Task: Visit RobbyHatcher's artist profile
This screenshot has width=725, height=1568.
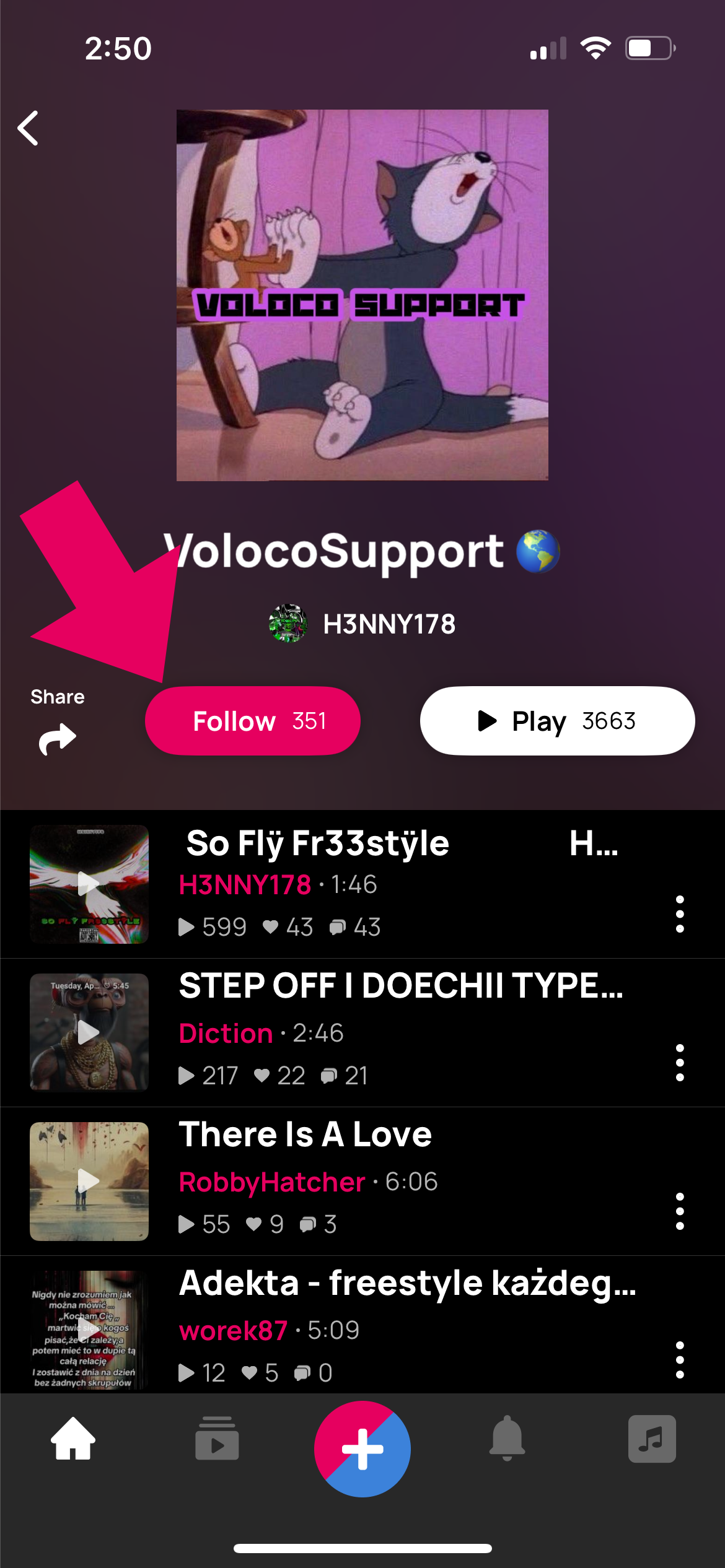Action: (x=271, y=1182)
